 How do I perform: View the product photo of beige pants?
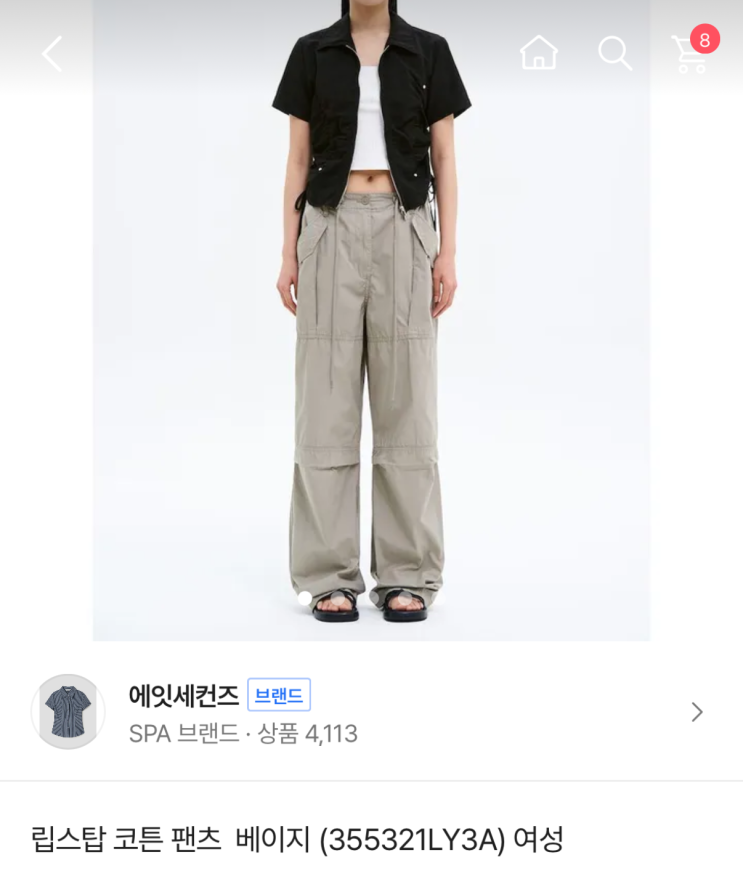pos(372,320)
